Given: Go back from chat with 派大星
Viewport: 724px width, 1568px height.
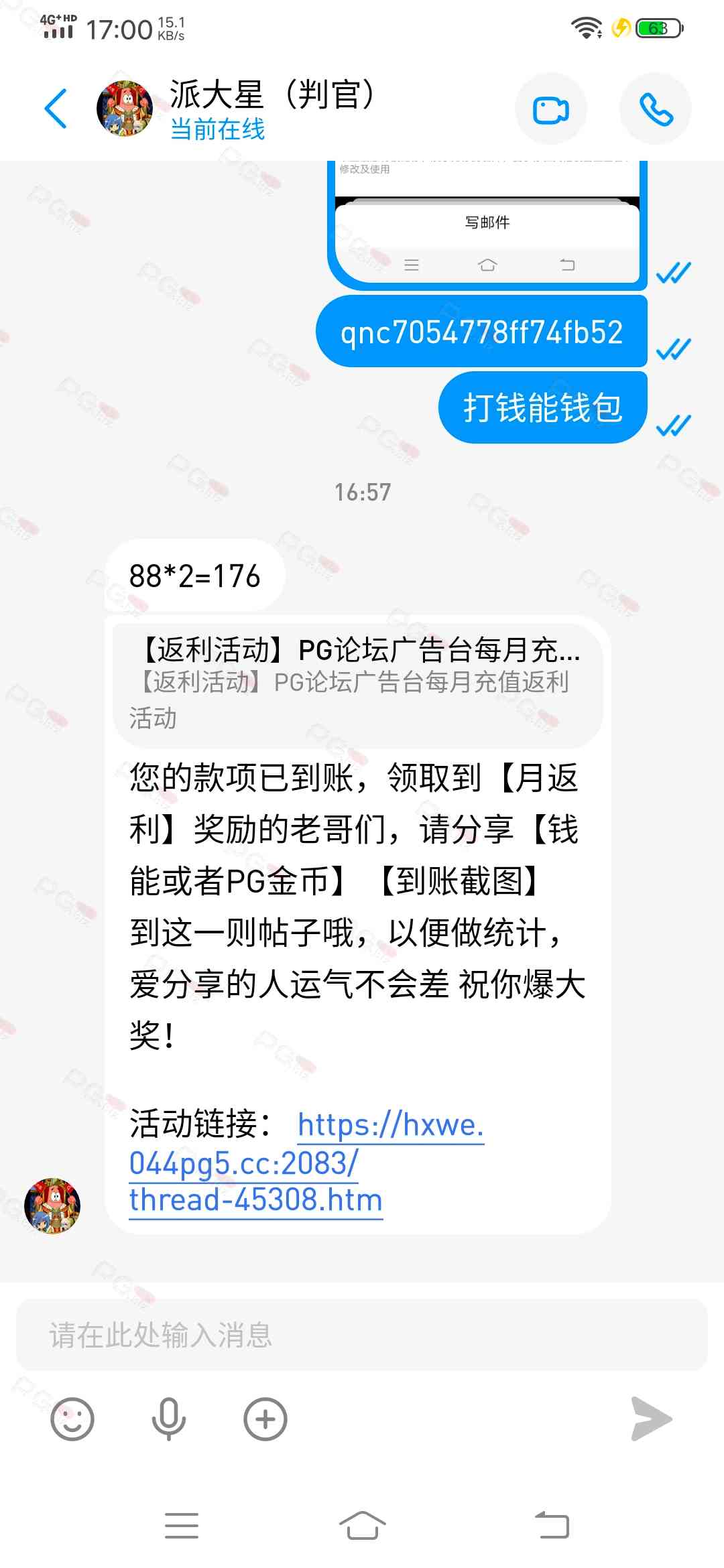Looking at the screenshot, I should click(x=56, y=109).
